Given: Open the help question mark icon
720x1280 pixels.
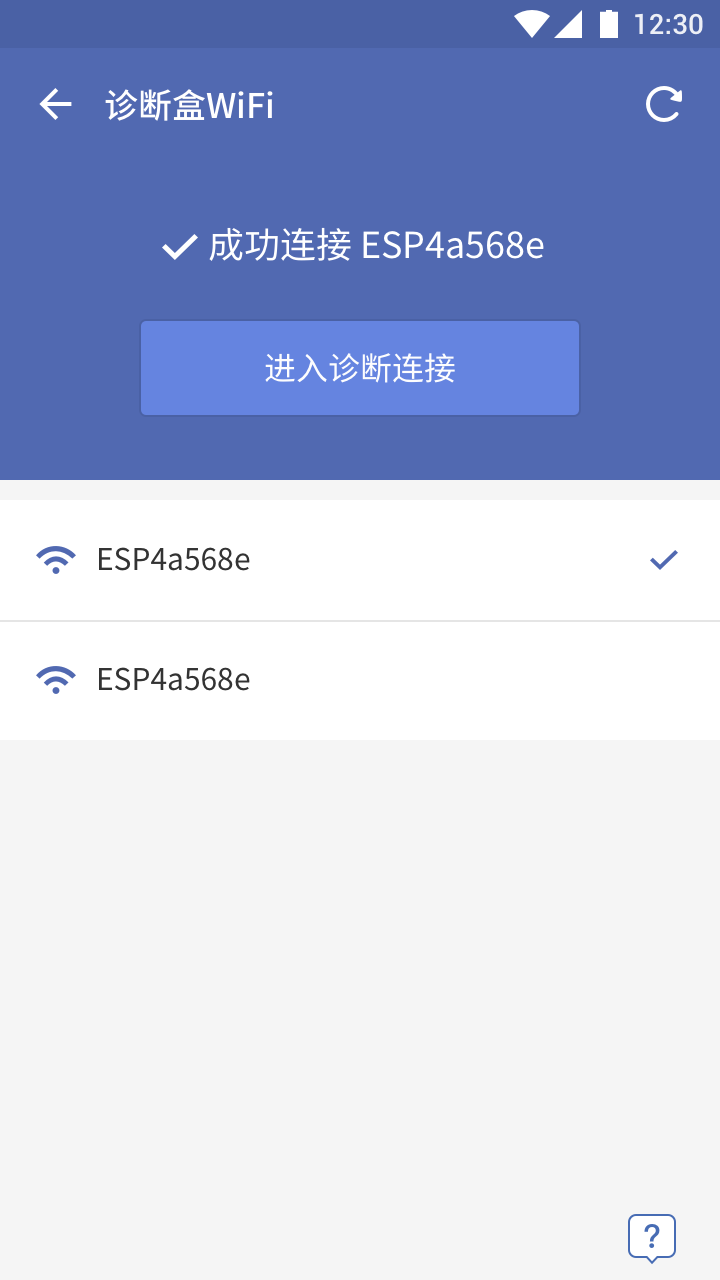Looking at the screenshot, I should [652, 1237].
